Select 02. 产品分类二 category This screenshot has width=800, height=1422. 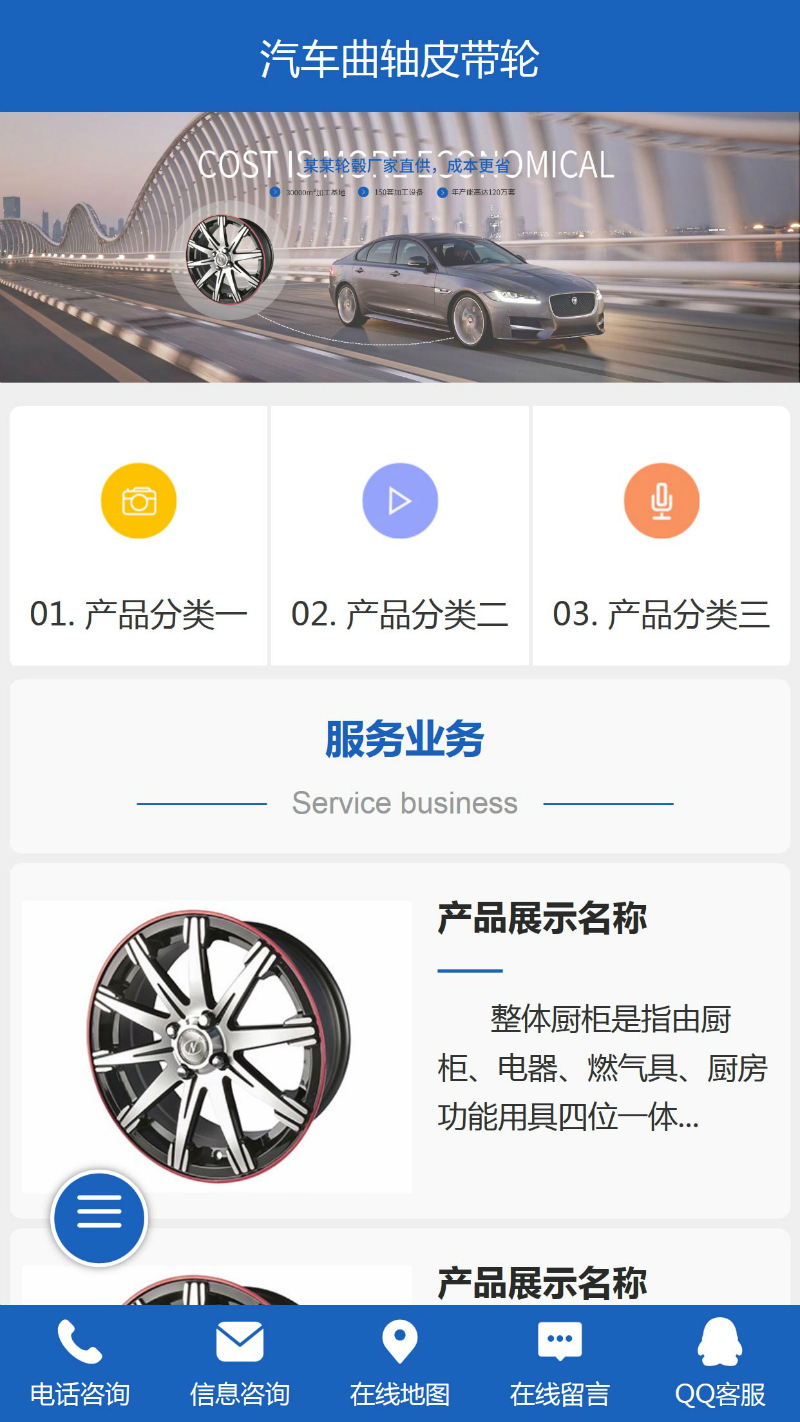click(400, 536)
